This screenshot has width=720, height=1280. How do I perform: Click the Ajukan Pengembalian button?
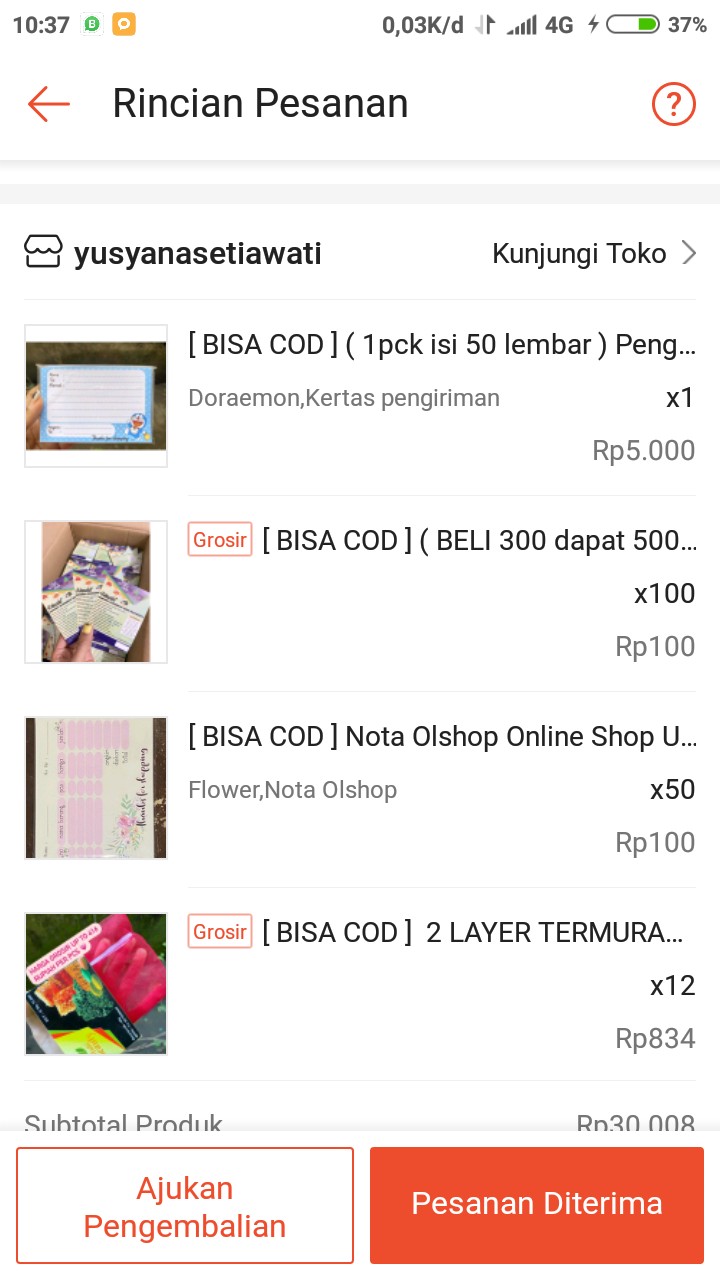coord(185,1204)
